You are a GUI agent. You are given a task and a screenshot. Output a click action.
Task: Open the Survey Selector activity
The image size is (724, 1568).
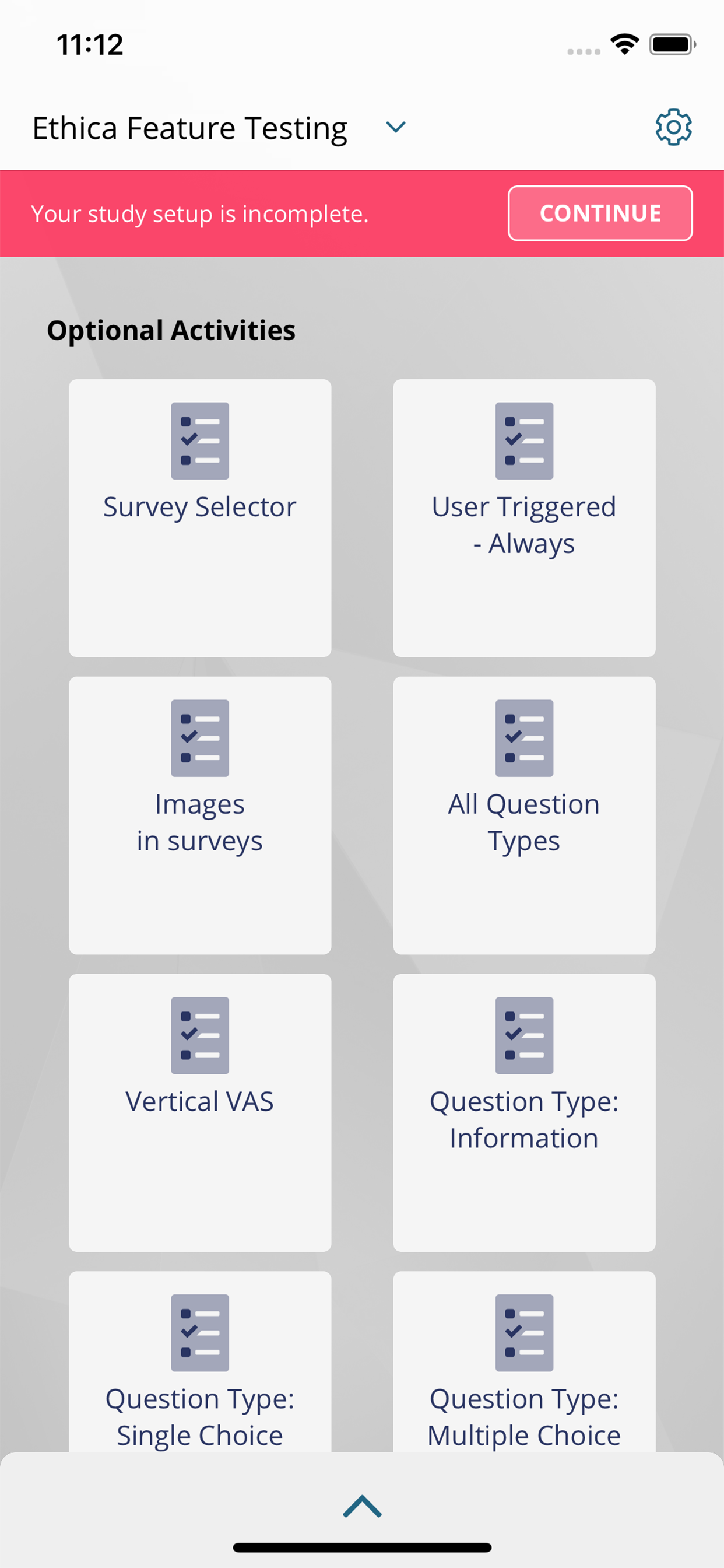pos(199,517)
